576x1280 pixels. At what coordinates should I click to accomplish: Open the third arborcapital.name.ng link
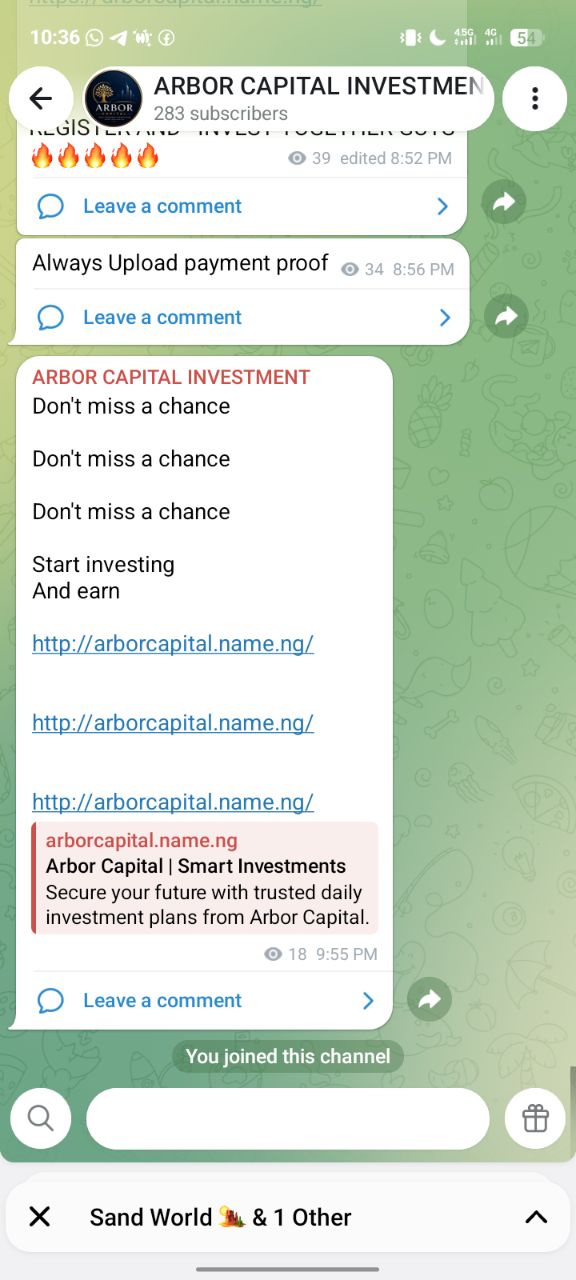click(x=173, y=801)
